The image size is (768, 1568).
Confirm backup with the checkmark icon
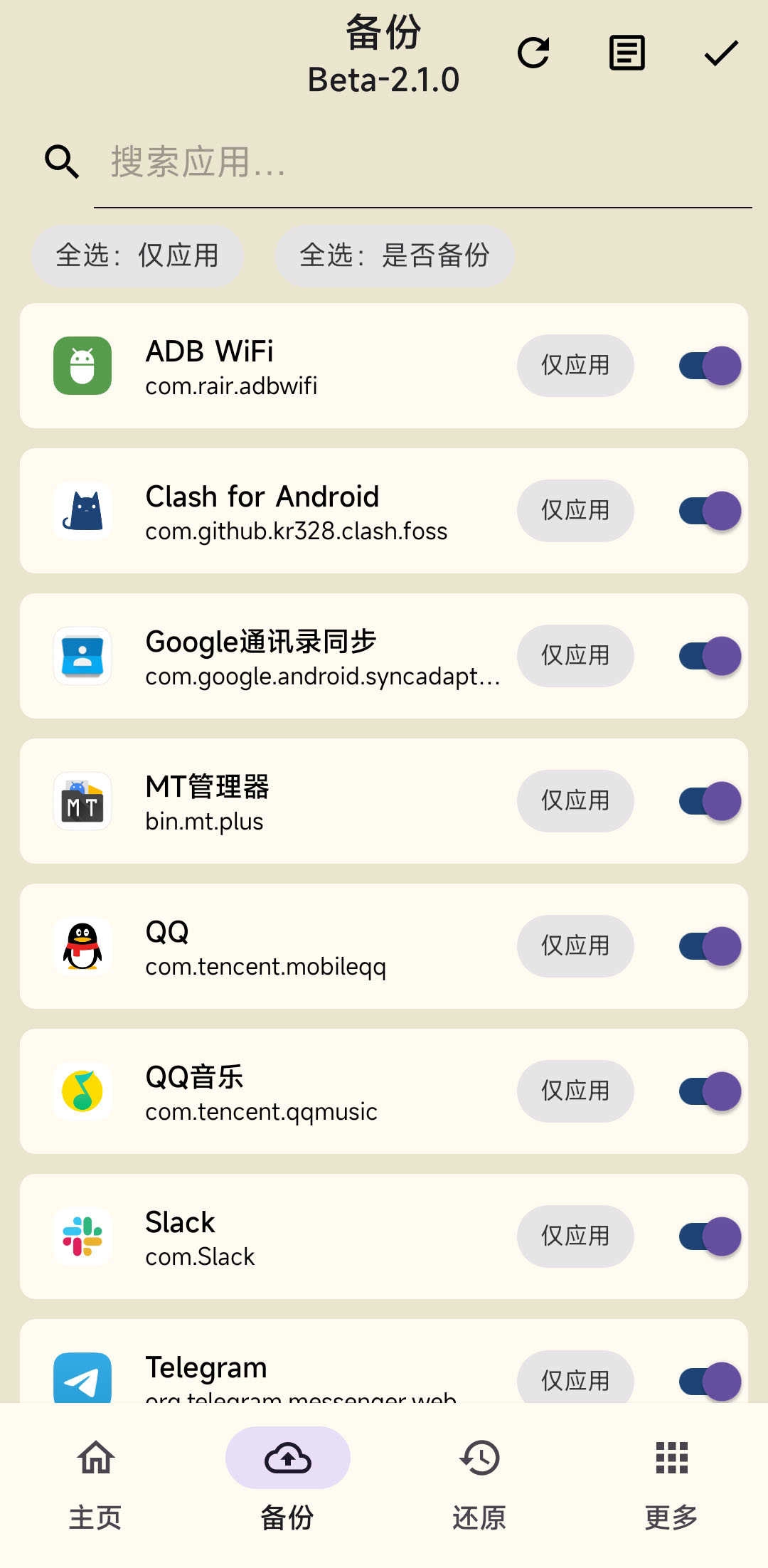point(721,53)
